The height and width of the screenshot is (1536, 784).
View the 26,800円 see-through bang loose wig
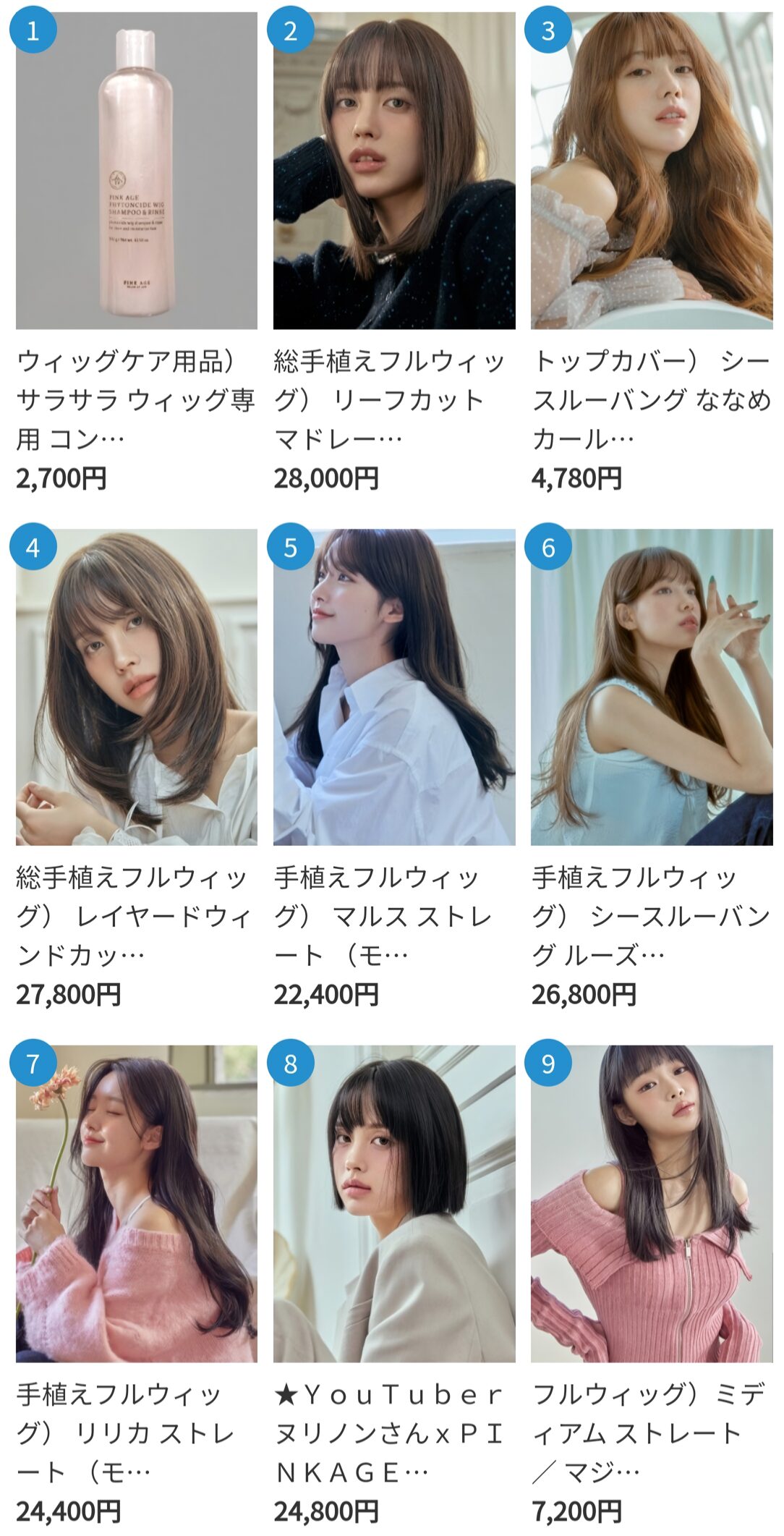point(652,687)
